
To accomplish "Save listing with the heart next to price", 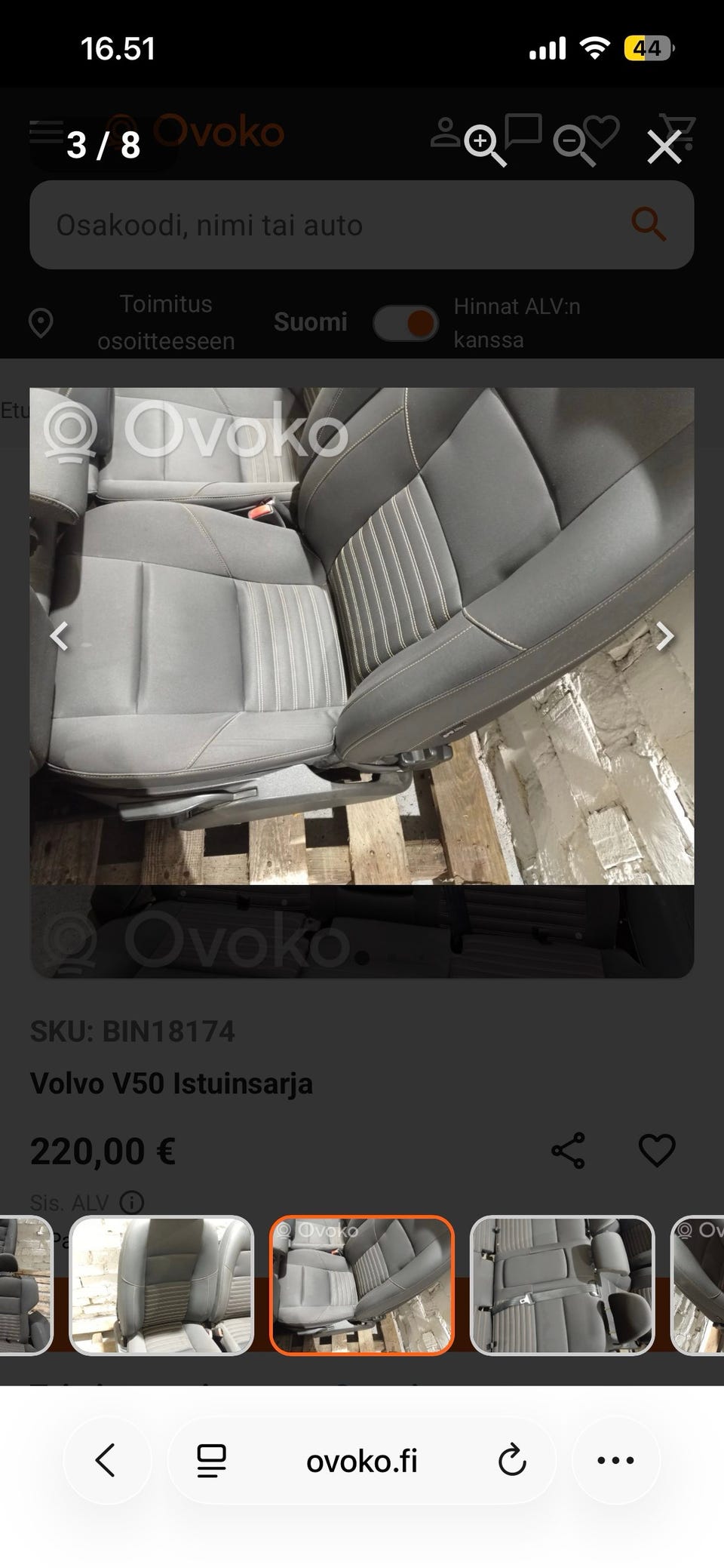I will pos(658,1150).
